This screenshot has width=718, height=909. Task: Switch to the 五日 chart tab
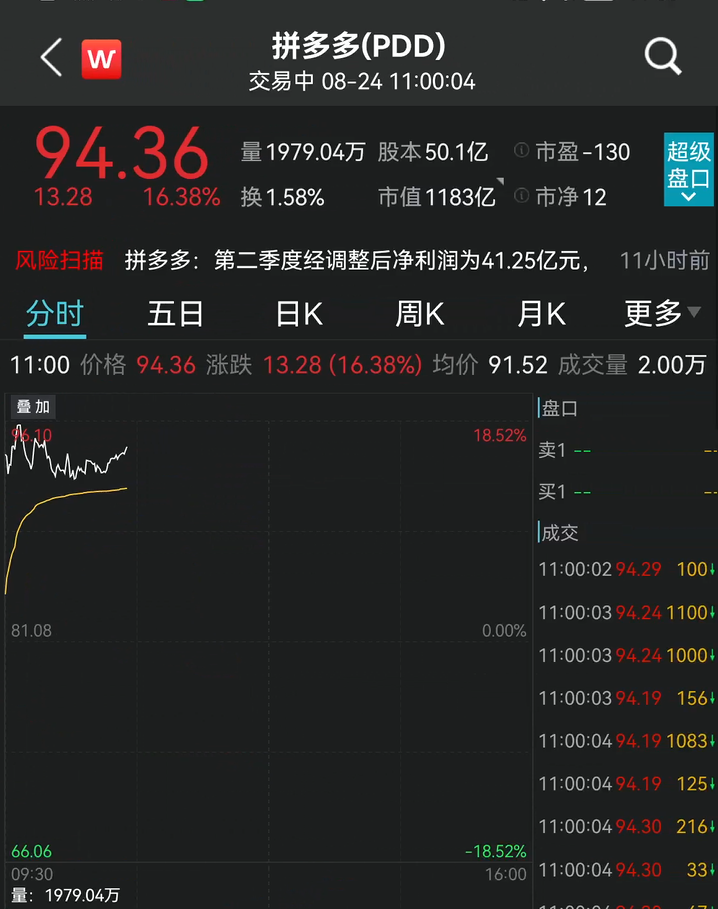pos(175,313)
